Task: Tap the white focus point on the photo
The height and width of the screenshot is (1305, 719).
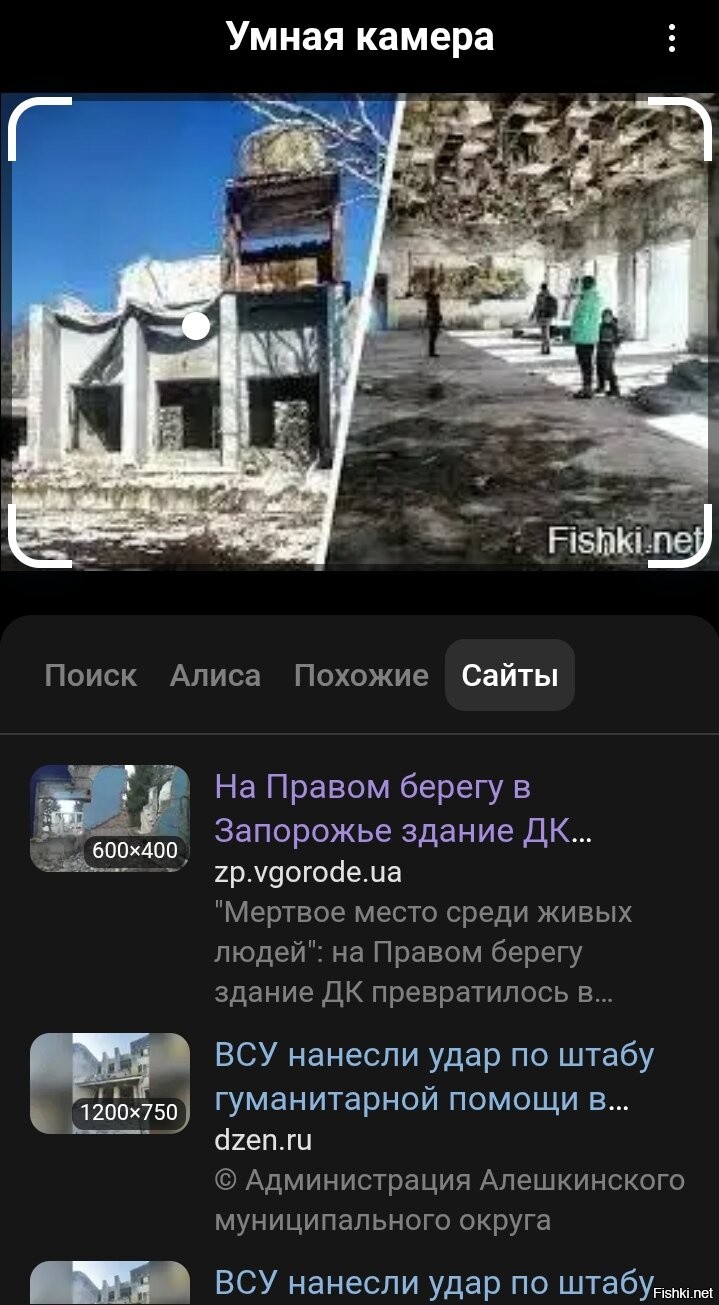Action: 197,326
